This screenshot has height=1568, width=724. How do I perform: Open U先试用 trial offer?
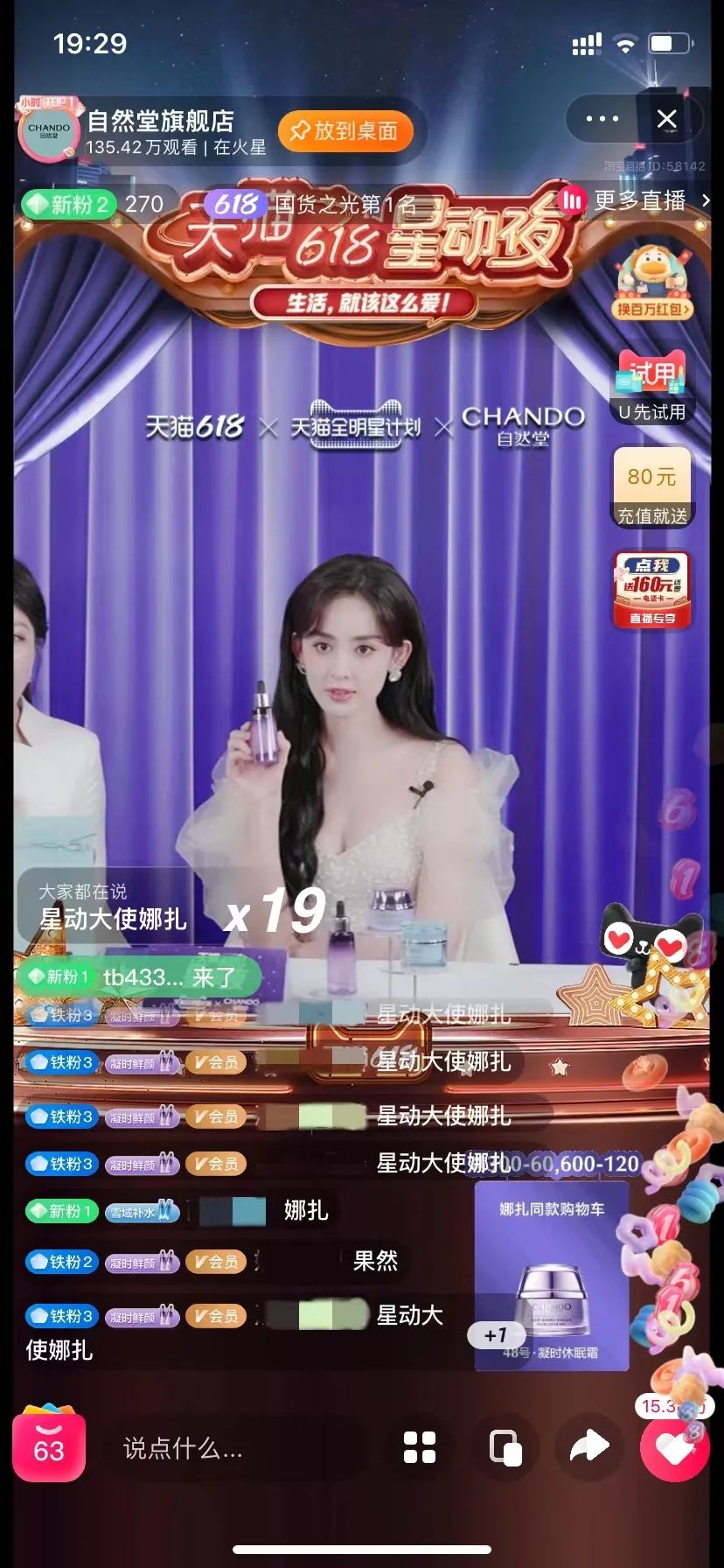point(652,386)
